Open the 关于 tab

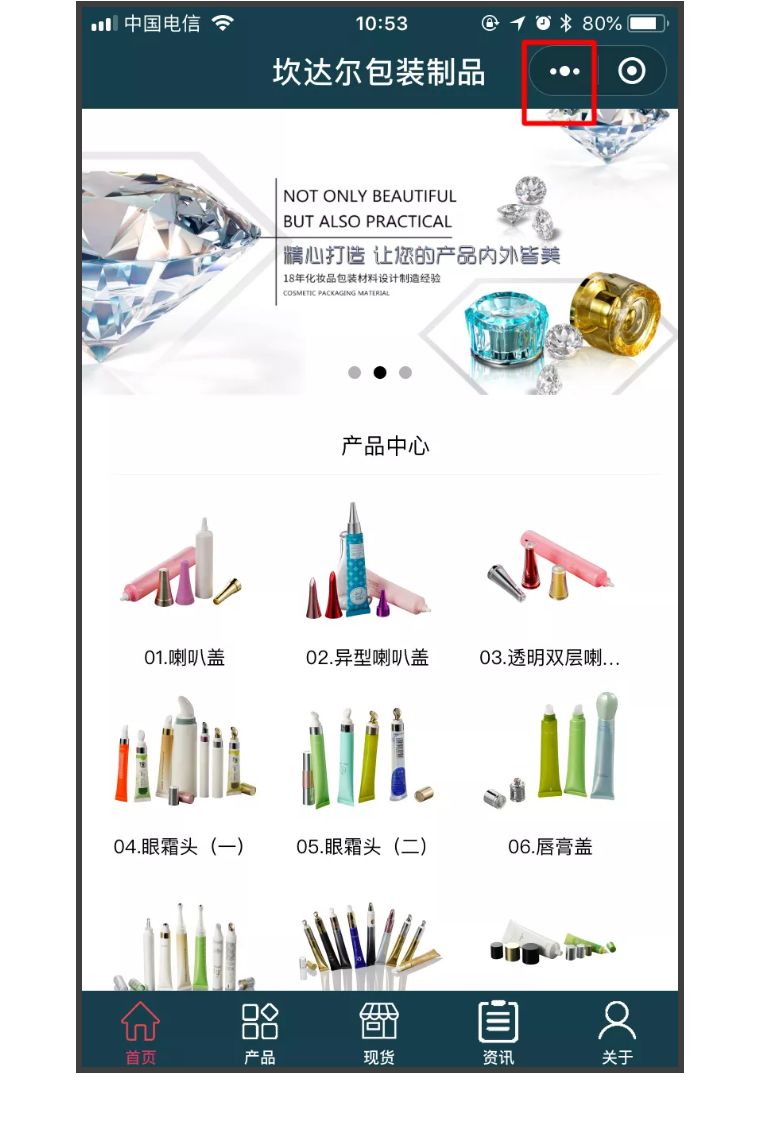click(x=617, y=1032)
